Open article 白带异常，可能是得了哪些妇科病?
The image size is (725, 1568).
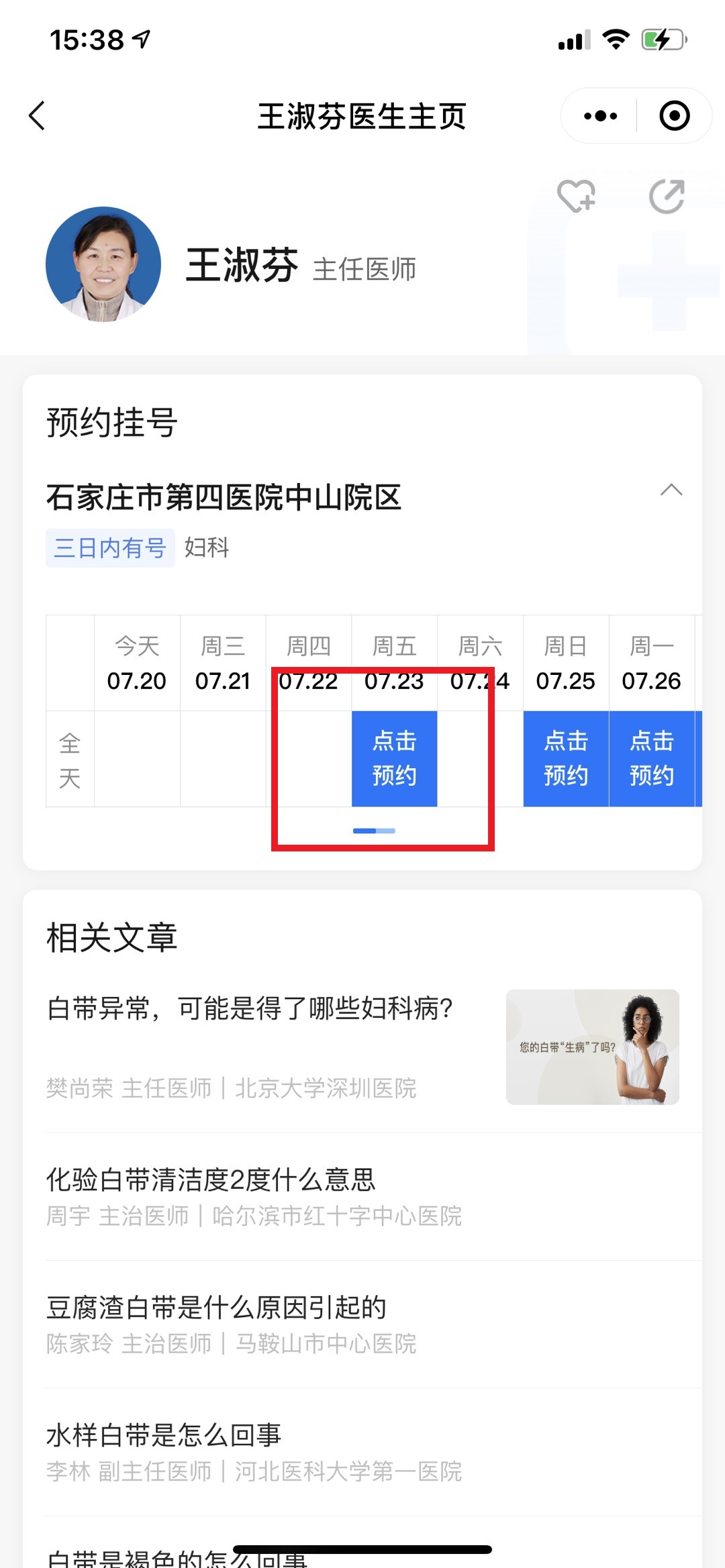pos(362,1047)
